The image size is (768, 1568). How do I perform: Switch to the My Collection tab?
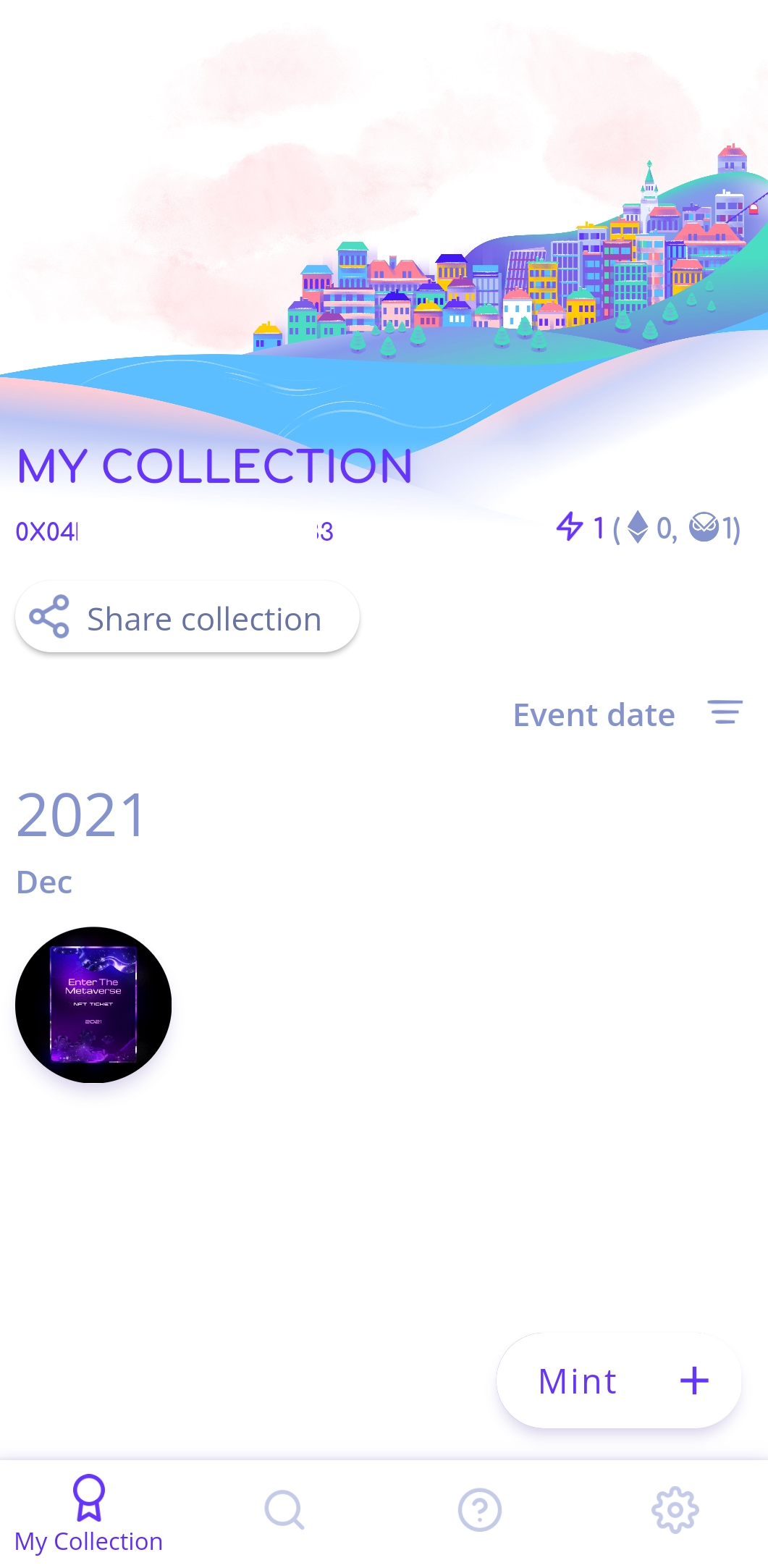[x=88, y=1514]
